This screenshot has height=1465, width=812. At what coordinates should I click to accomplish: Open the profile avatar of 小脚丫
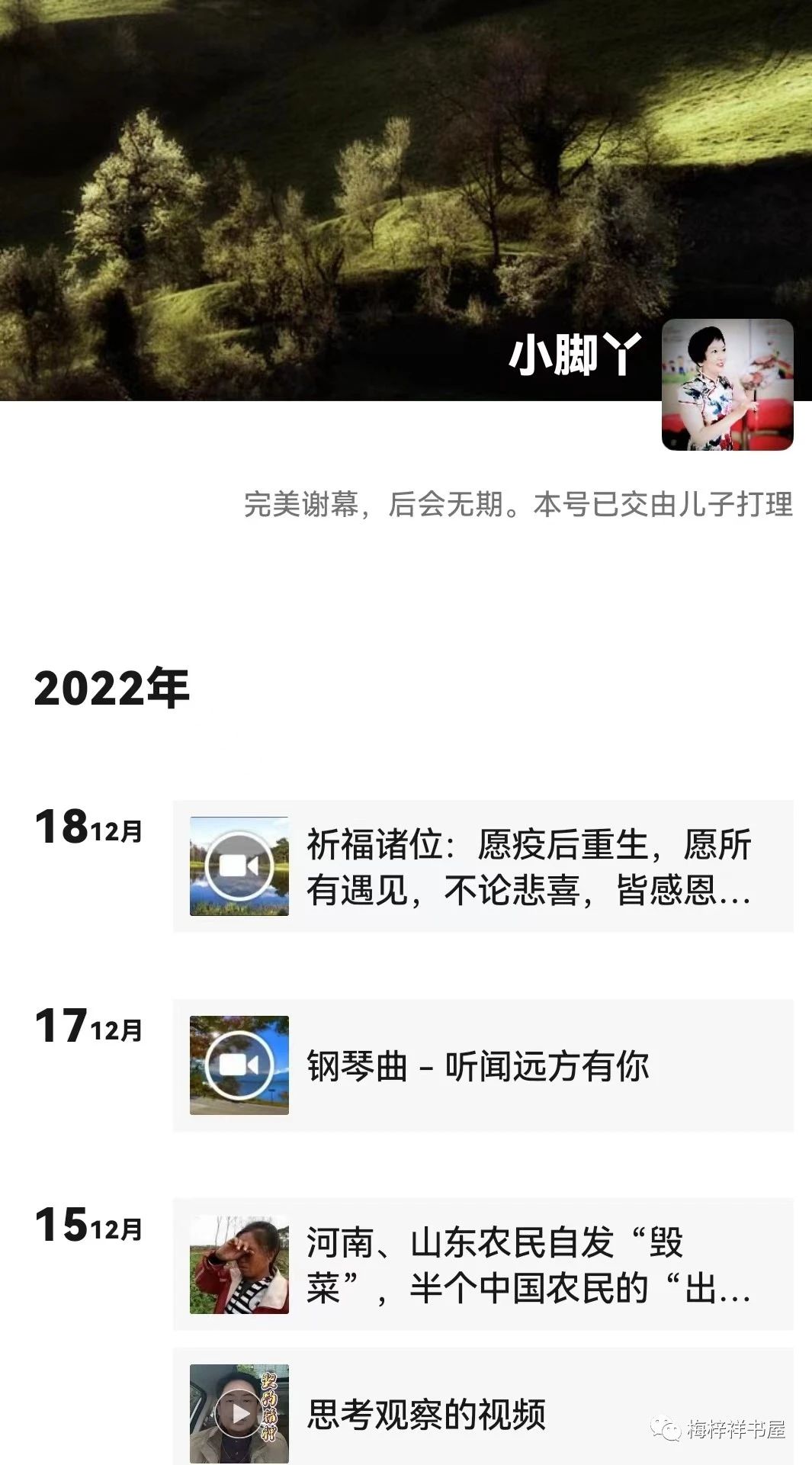click(x=727, y=385)
